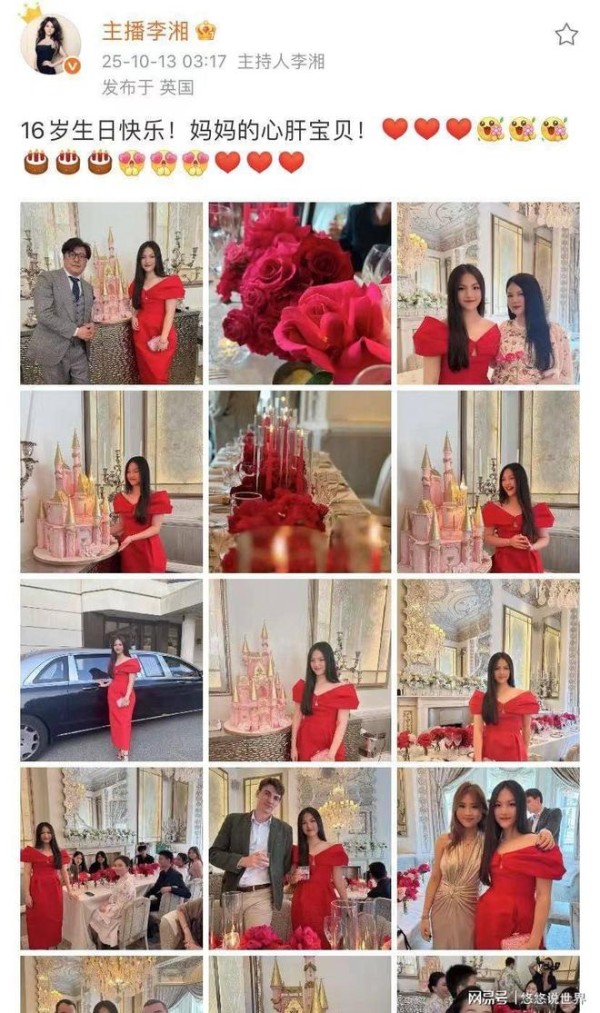View the close-up red roses photo
The image size is (600, 1013).
click(x=299, y=293)
